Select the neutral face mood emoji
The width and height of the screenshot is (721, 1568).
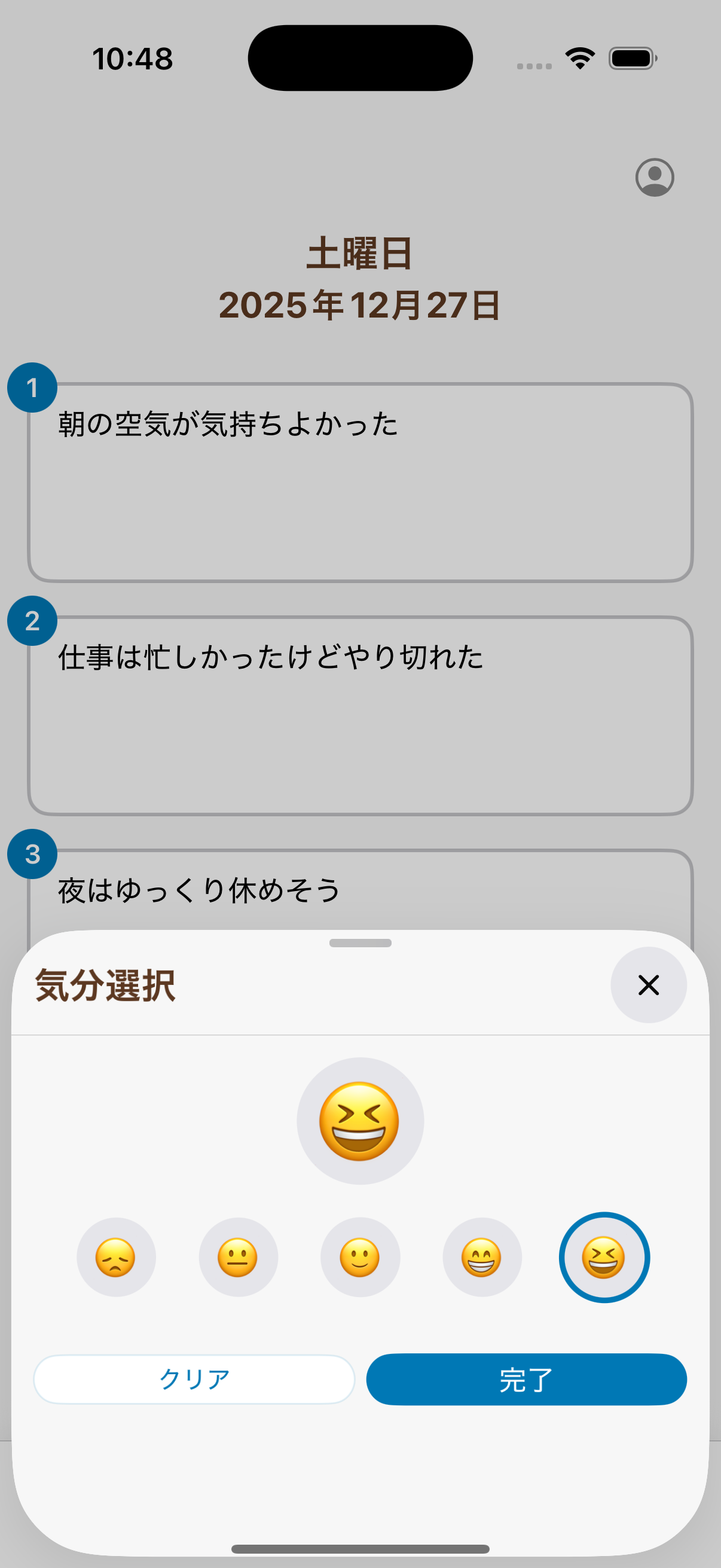[238, 1257]
